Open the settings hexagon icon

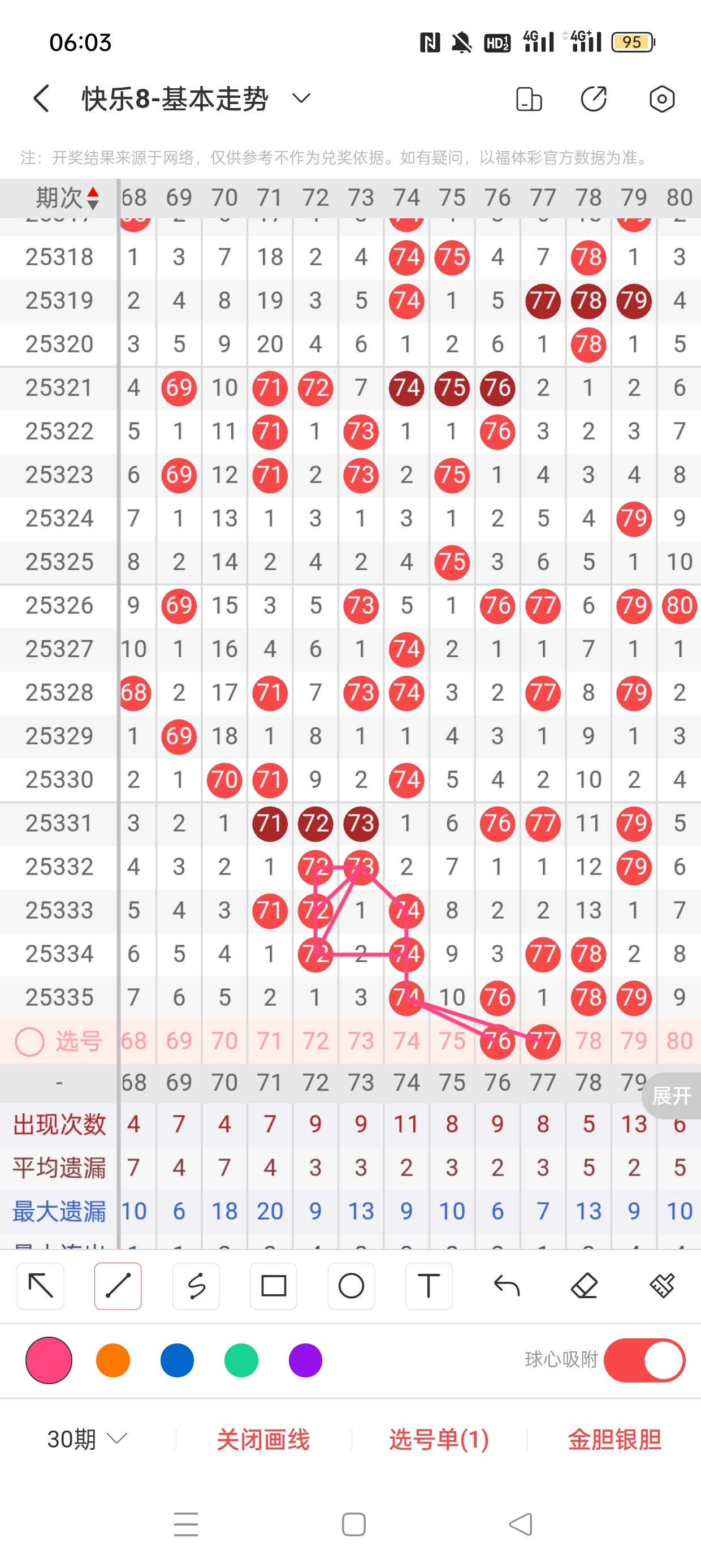point(661,99)
